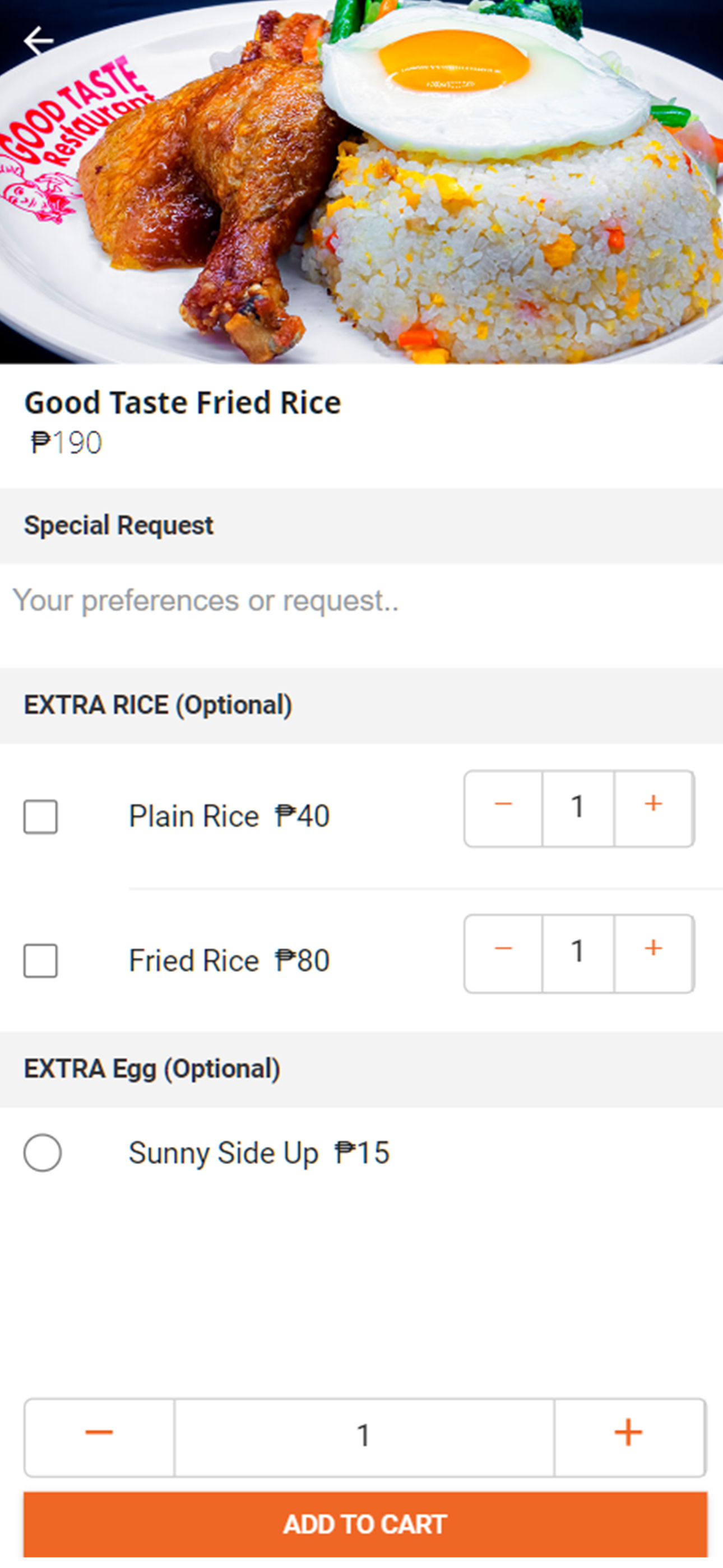Image resolution: width=723 pixels, height=1568 pixels.
Task: Tap the plus icon beside Plain Rice
Action: coord(652,805)
